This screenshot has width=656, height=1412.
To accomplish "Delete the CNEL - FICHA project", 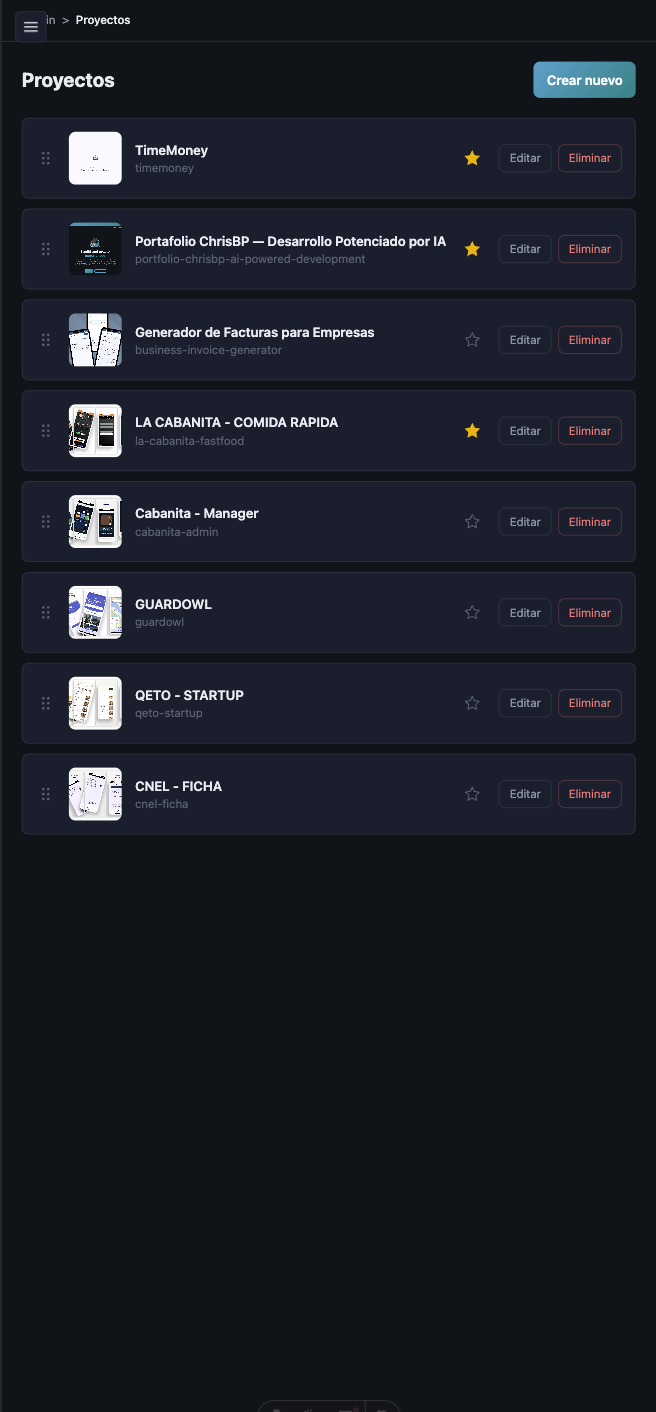I will tap(590, 794).
